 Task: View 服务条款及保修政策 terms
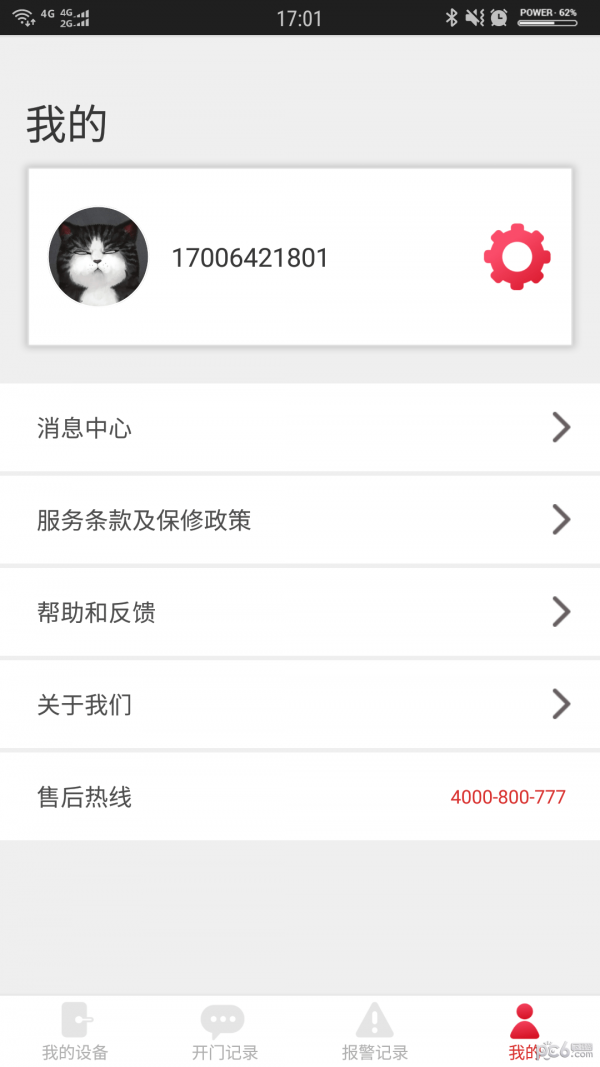(x=300, y=520)
